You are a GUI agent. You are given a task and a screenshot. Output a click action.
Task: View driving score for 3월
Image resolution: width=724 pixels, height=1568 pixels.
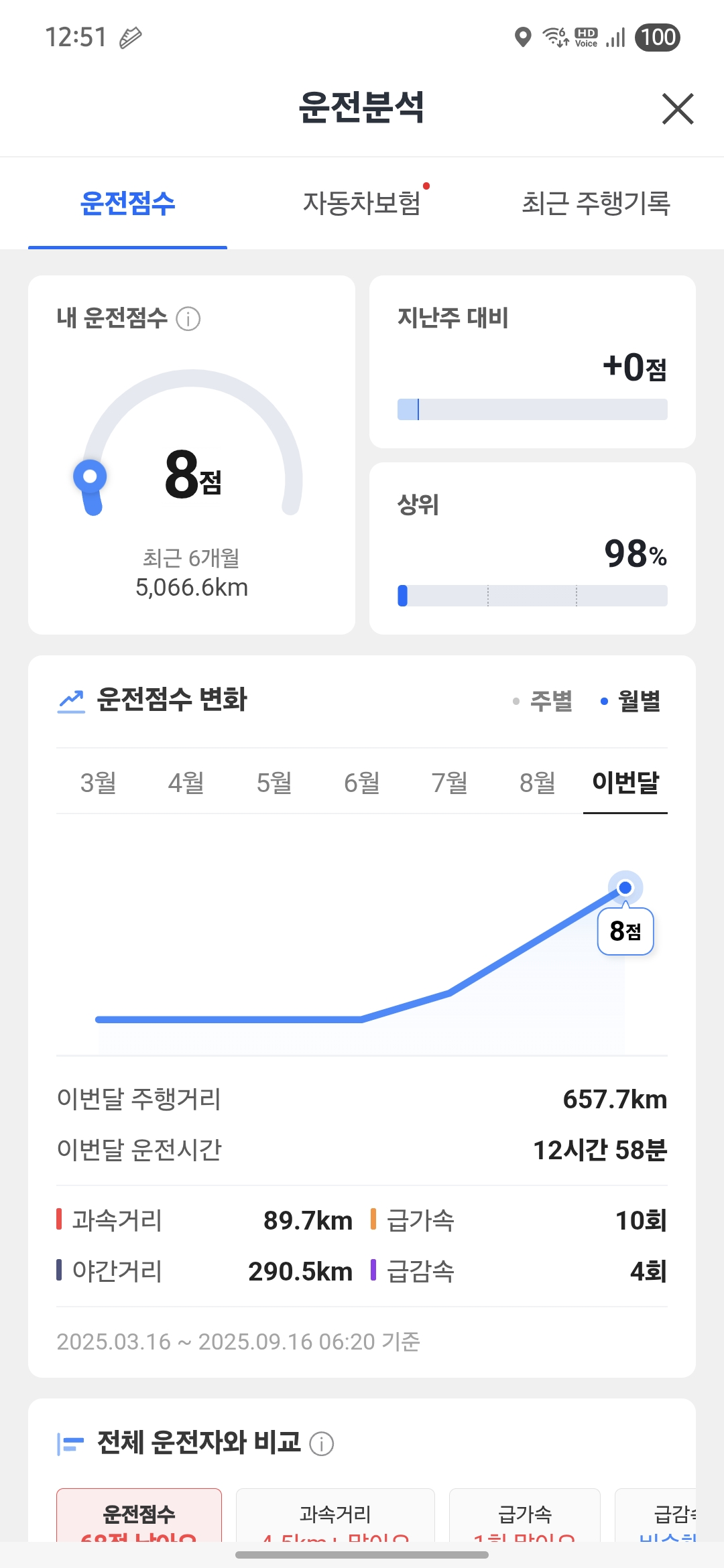point(99,782)
